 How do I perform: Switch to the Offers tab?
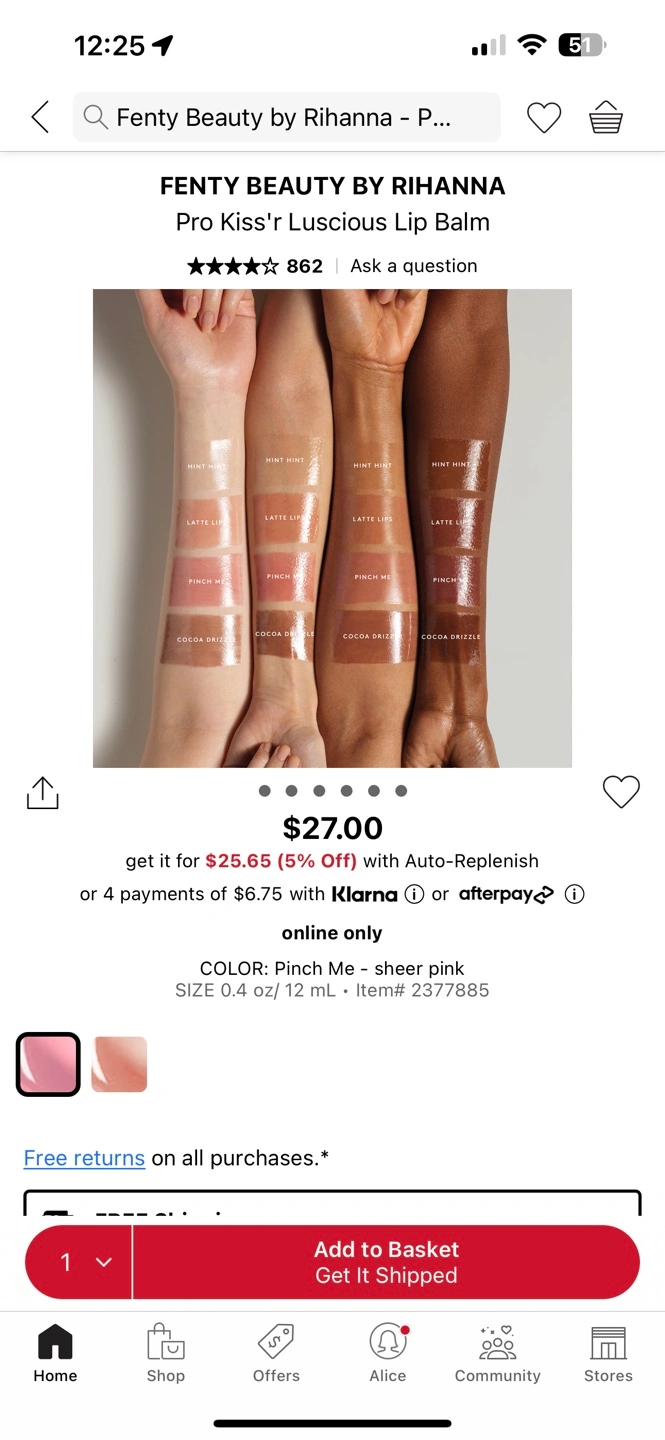click(x=277, y=1354)
